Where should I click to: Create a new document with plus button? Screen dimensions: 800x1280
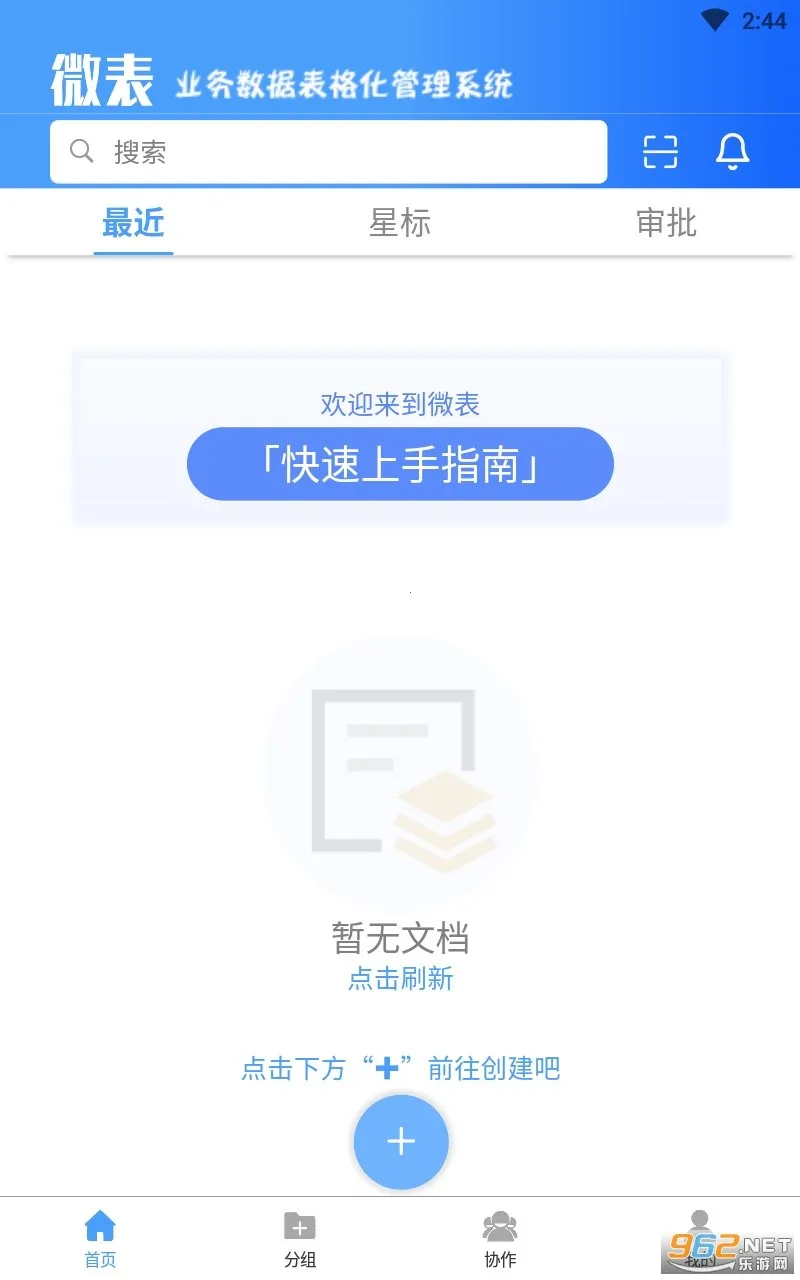tap(401, 1141)
